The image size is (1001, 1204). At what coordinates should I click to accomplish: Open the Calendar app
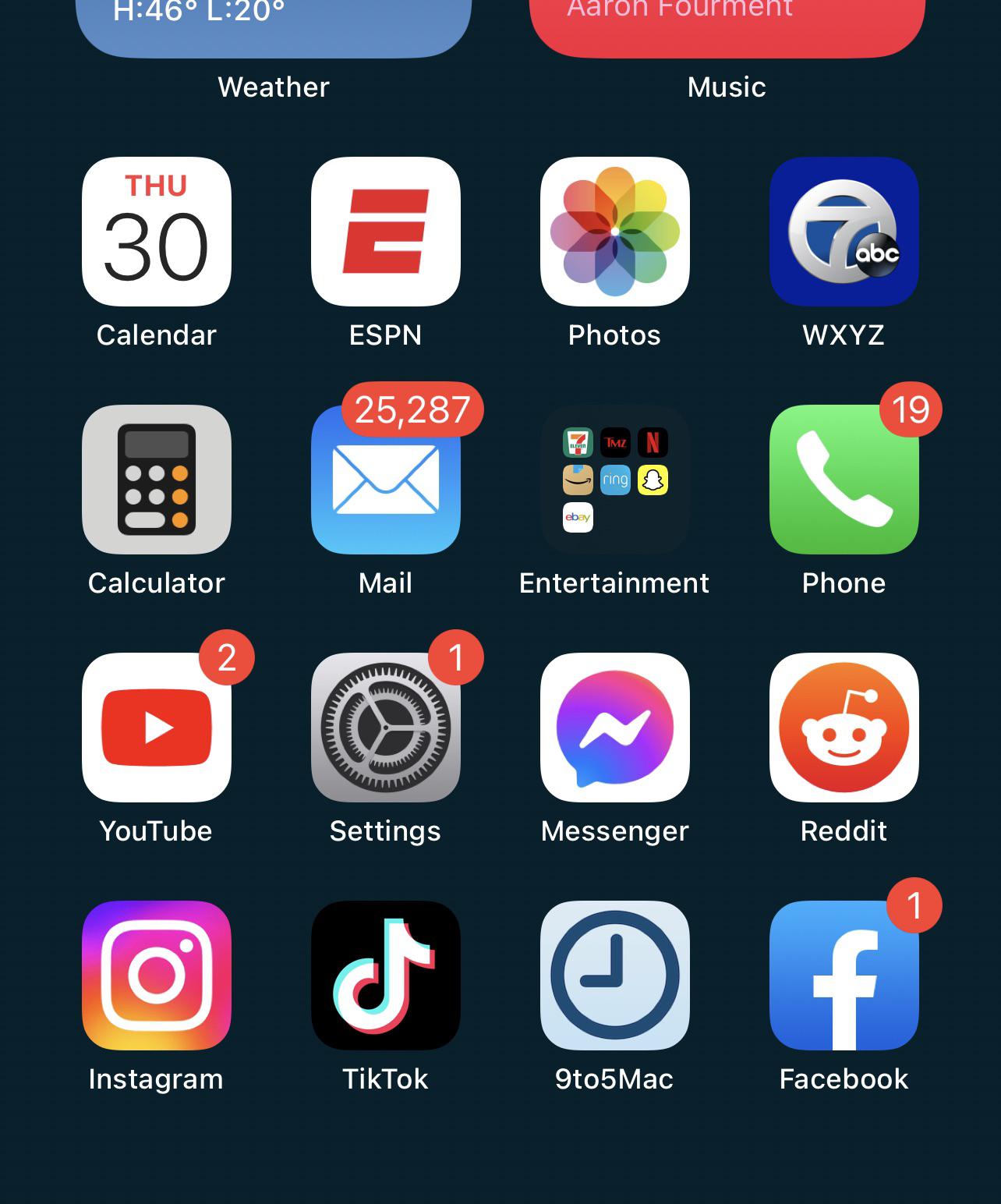[156, 232]
